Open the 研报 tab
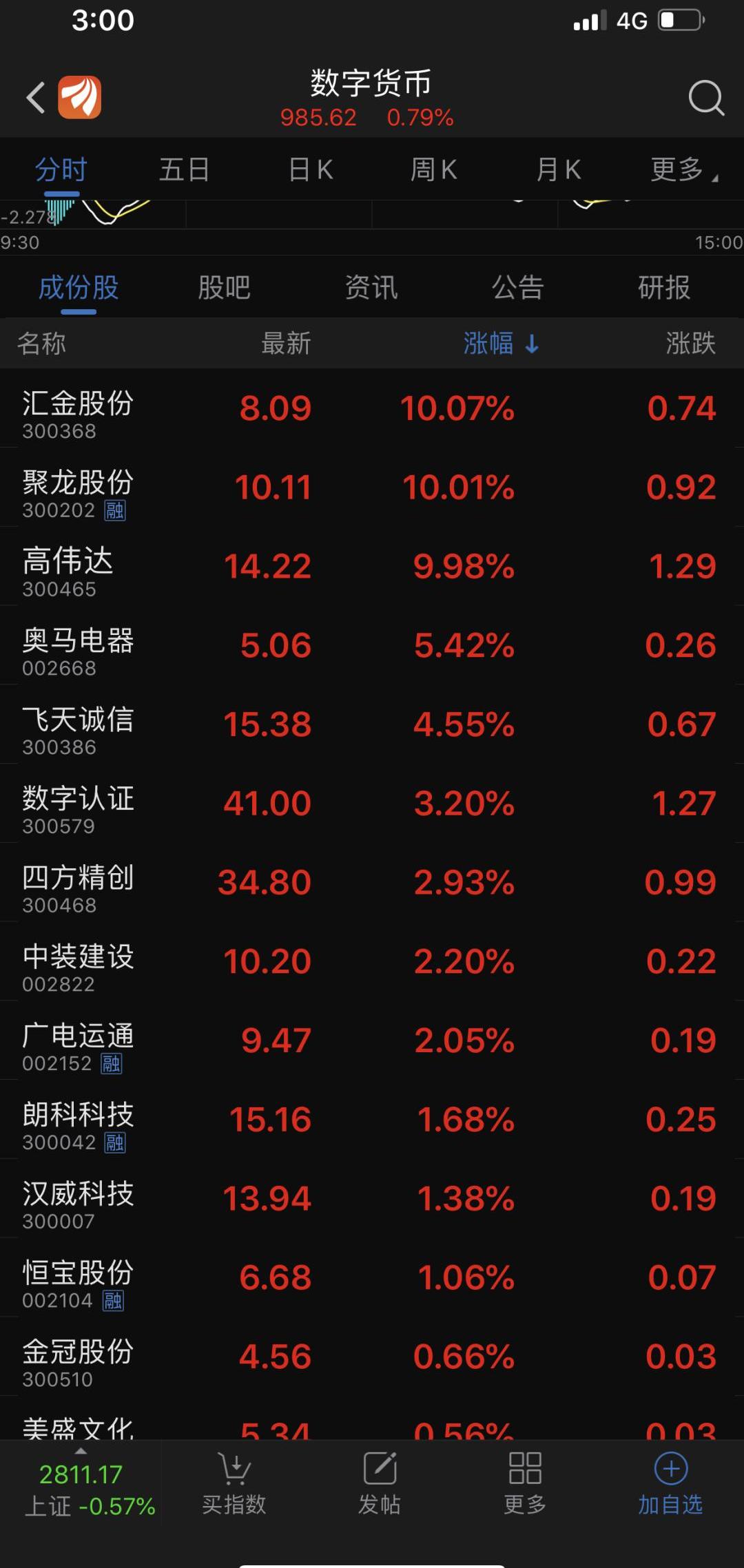This screenshot has height=1568, width=744. [664, 288]
